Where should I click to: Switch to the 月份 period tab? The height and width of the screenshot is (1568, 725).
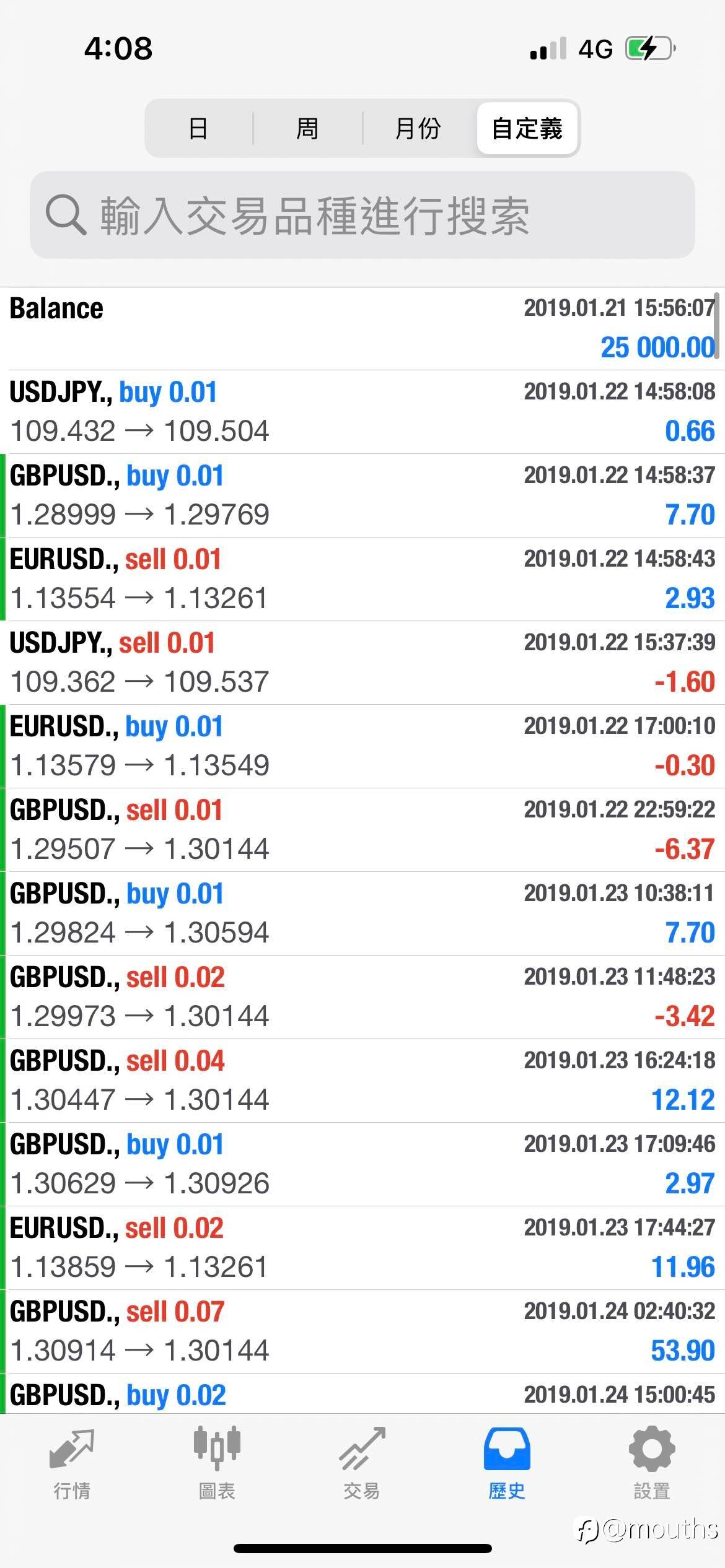418,128
